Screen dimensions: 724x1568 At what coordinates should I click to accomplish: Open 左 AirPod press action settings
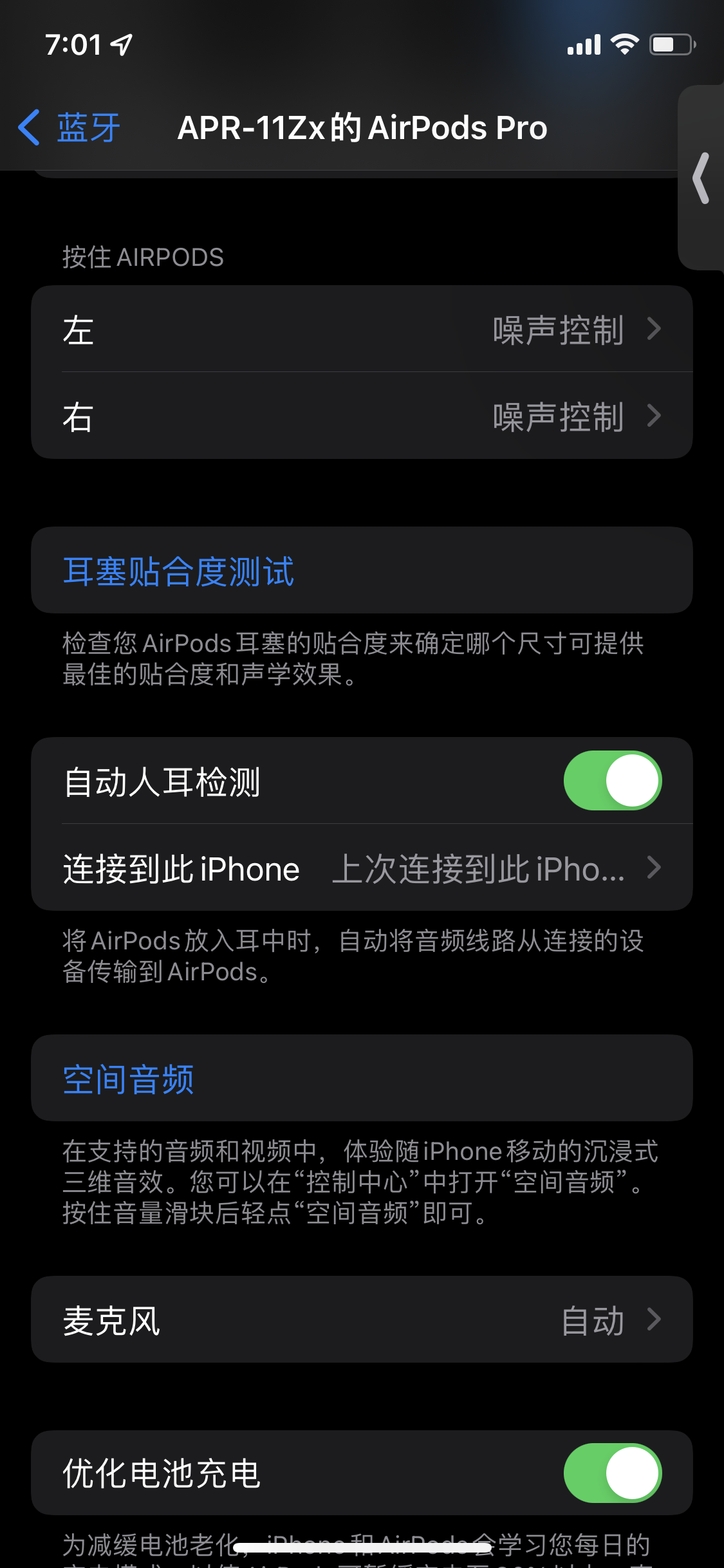[362, 329]
